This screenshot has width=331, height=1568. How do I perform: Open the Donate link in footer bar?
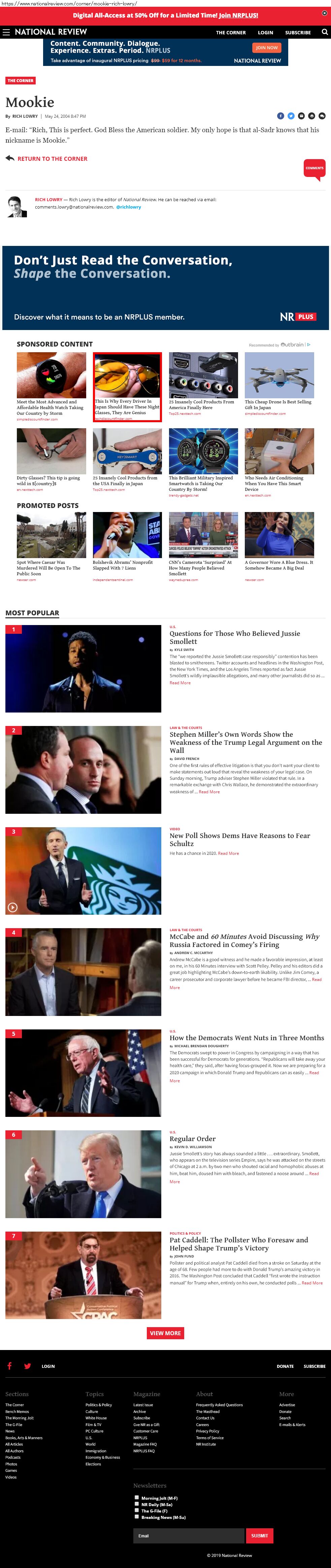285,1366
